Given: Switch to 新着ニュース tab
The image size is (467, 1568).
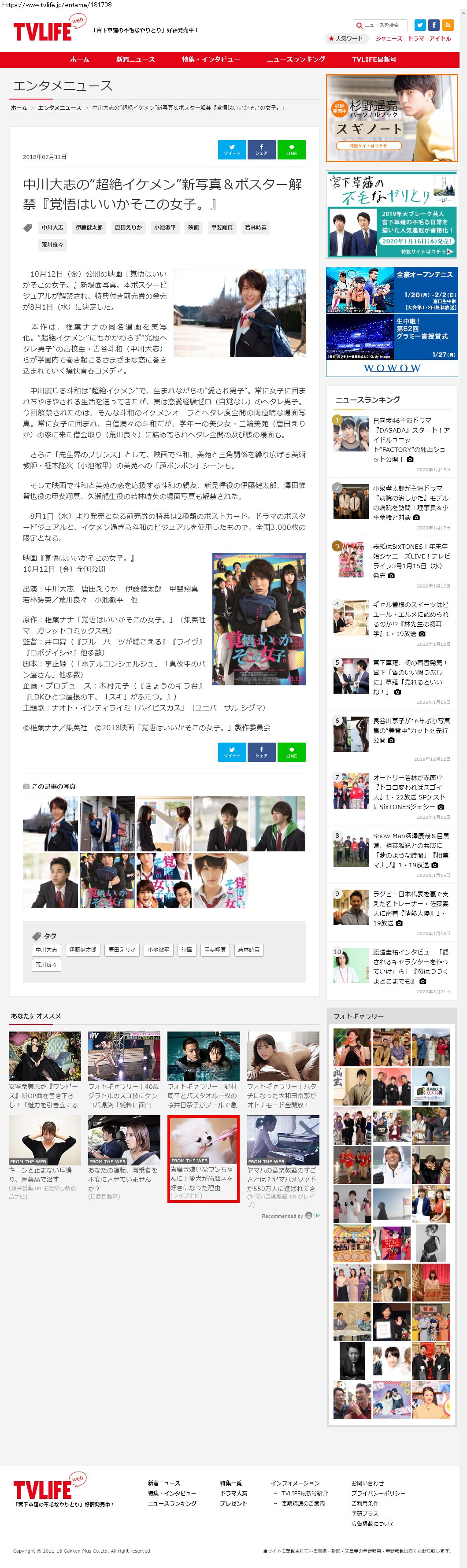Looking at the screenshot, I should coord(135,59).
